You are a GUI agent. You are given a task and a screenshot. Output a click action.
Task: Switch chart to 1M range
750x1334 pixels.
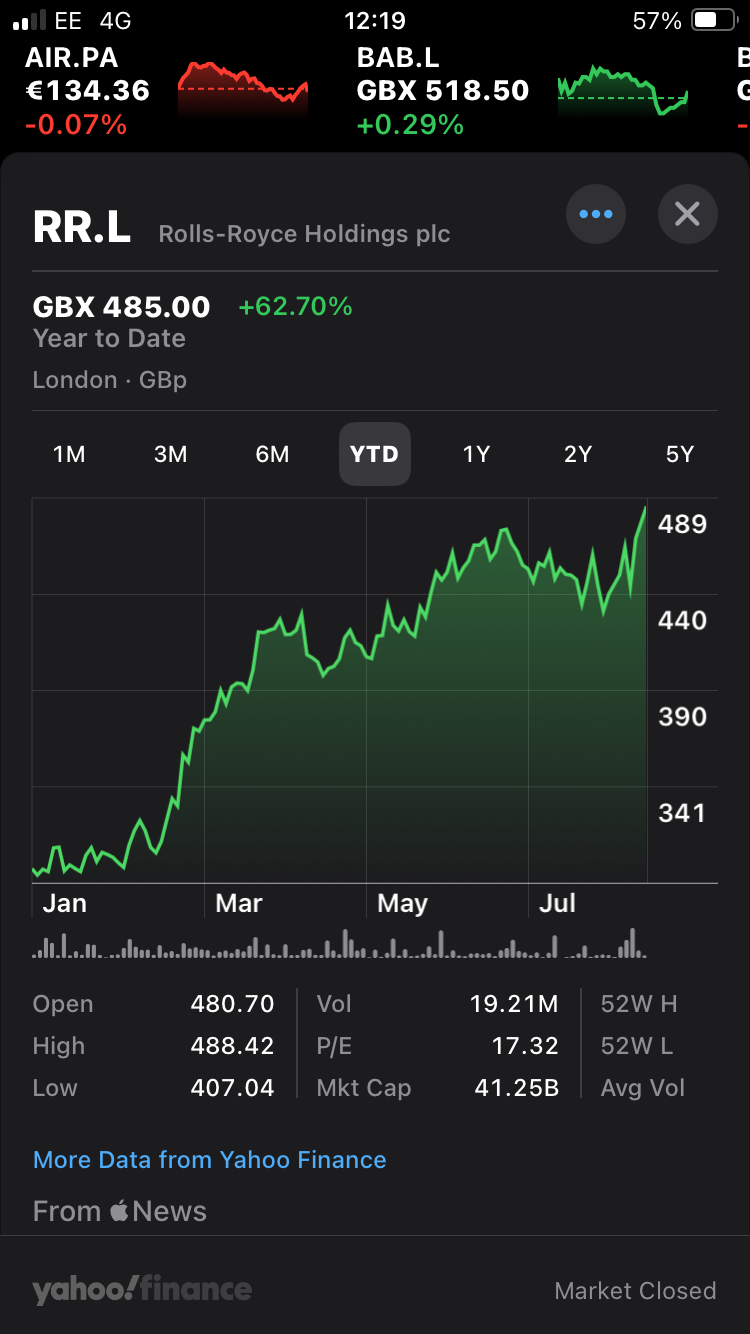coord(69,454)
